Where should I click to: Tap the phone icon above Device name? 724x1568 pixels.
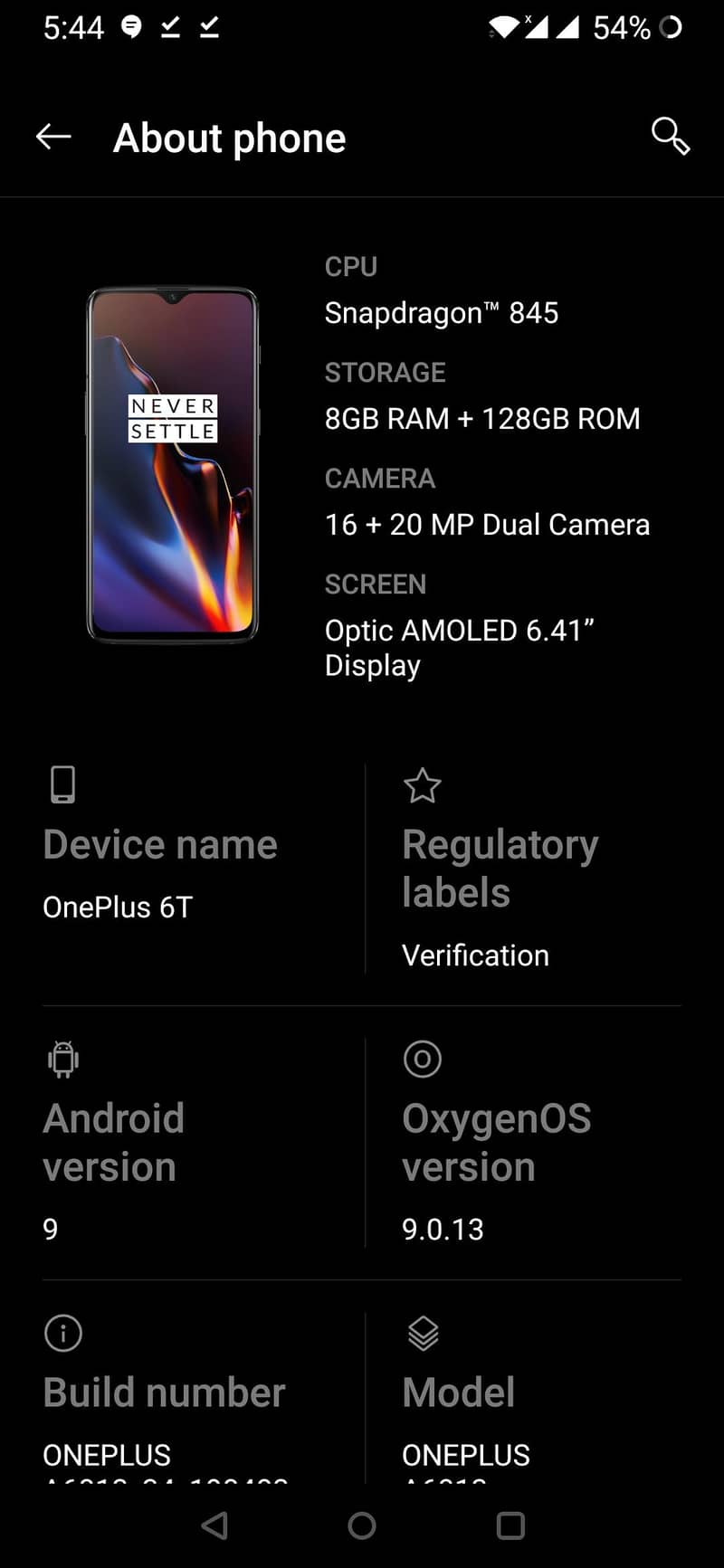click(x=62, y=784)
